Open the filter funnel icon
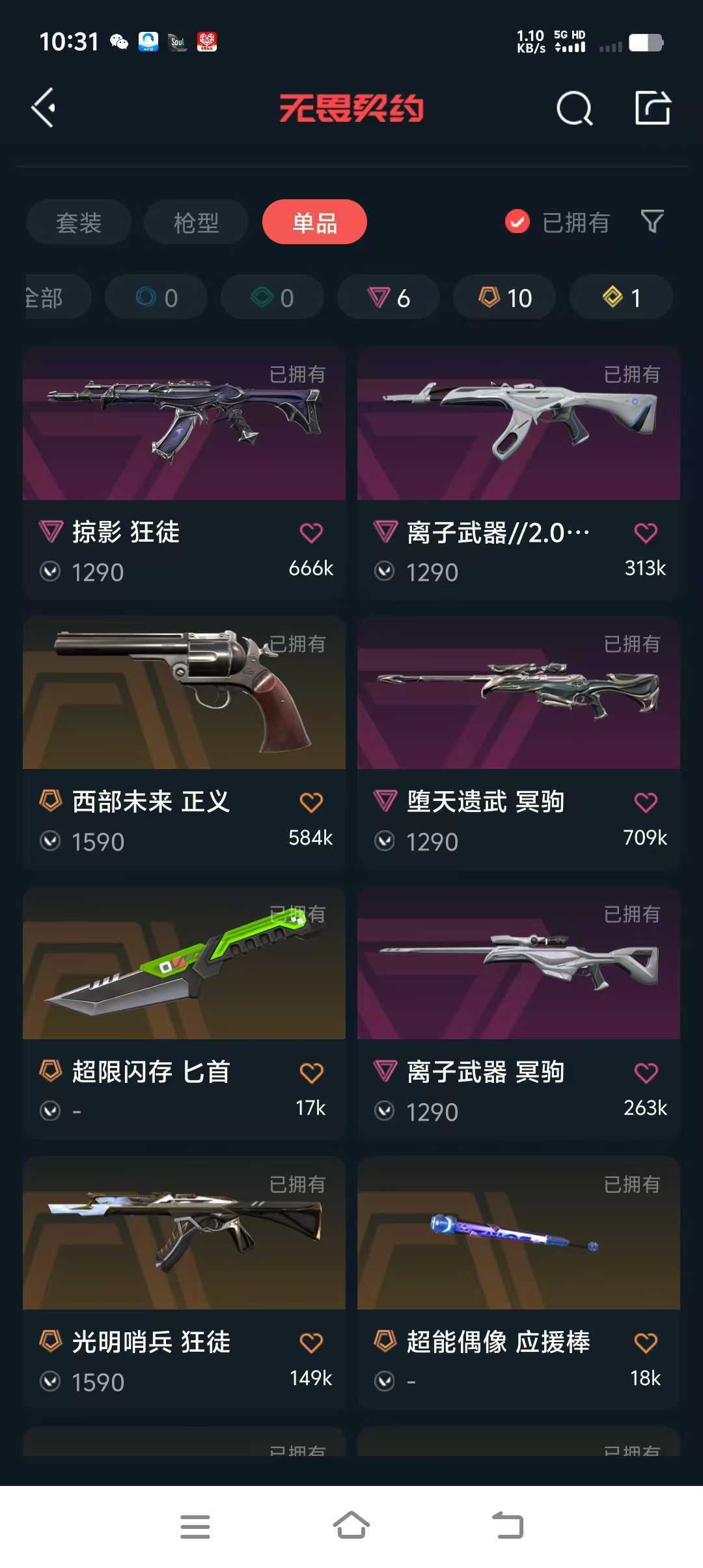 click(x=652, y=222)
